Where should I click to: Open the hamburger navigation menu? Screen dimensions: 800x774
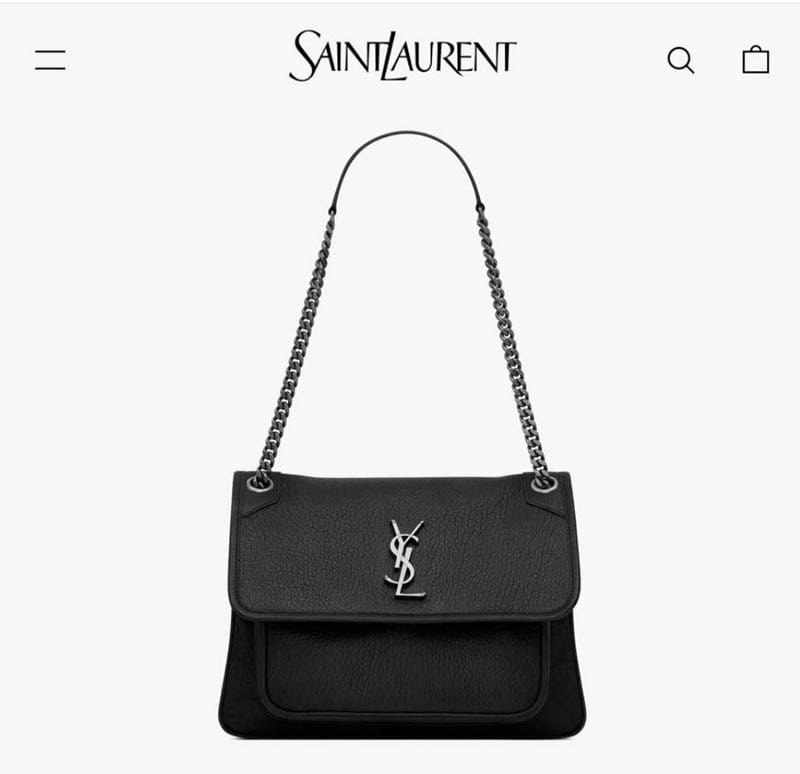pyautogui.click(x=50, y=60)
